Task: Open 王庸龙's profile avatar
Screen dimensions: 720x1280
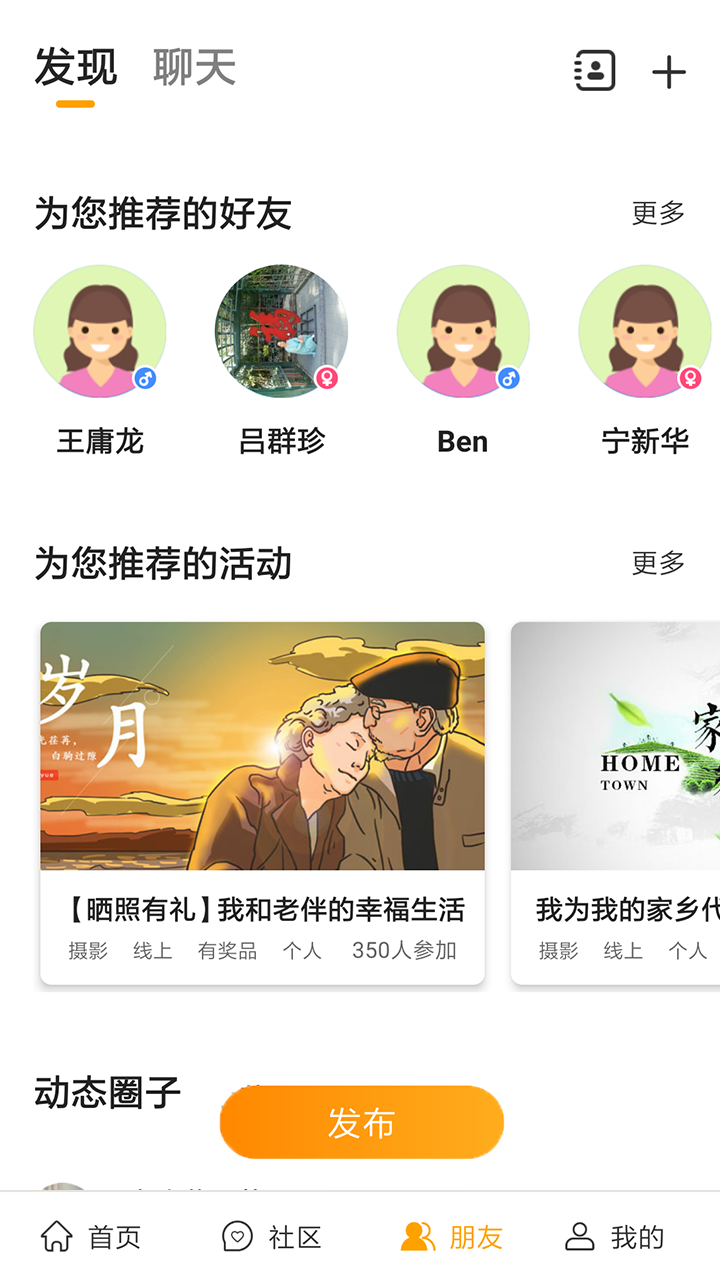Action: point(100,331)
